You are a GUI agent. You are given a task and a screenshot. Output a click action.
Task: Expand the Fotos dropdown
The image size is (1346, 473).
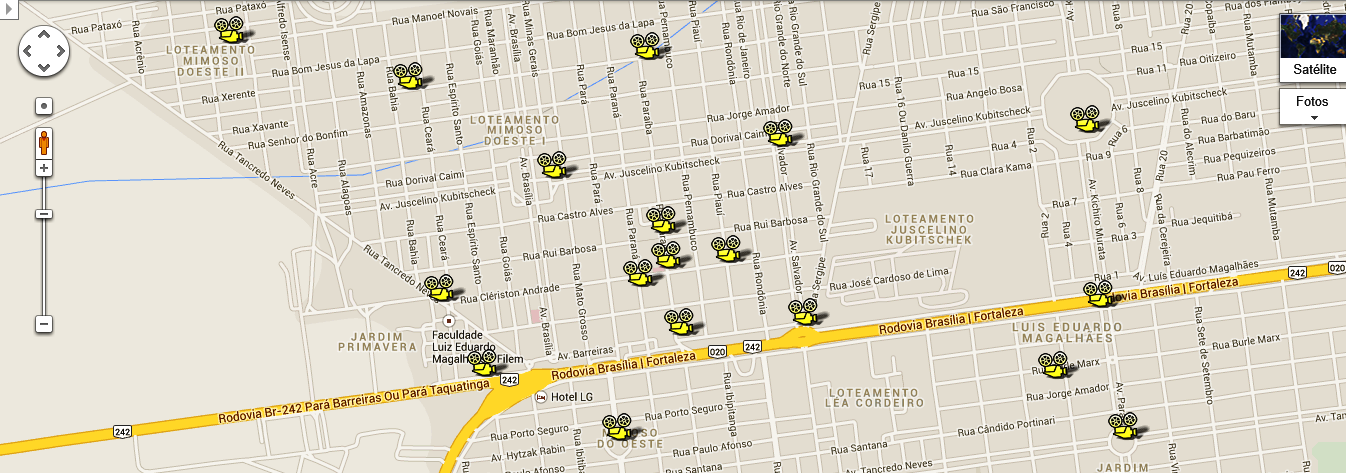(1313, 107)
